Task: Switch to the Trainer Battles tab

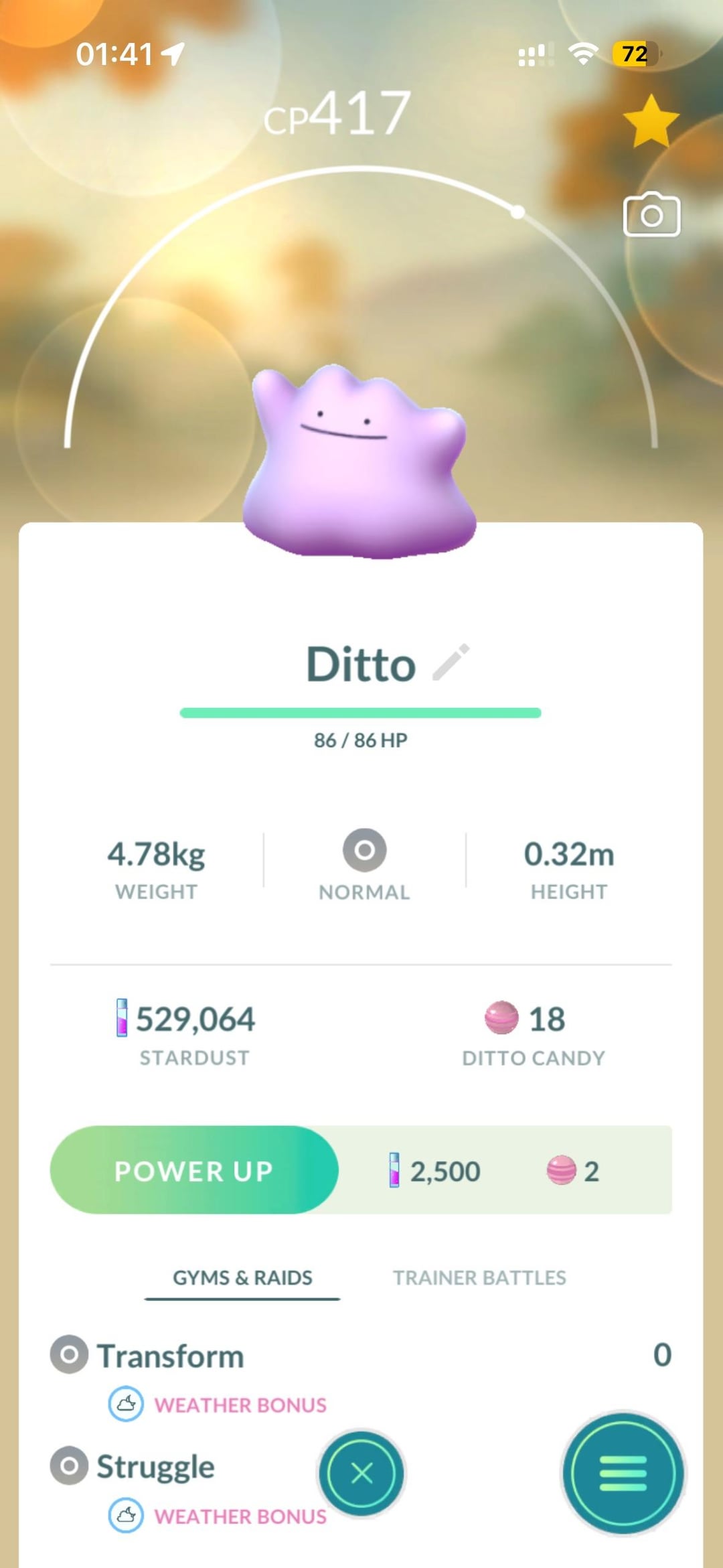Action: 479,1277
